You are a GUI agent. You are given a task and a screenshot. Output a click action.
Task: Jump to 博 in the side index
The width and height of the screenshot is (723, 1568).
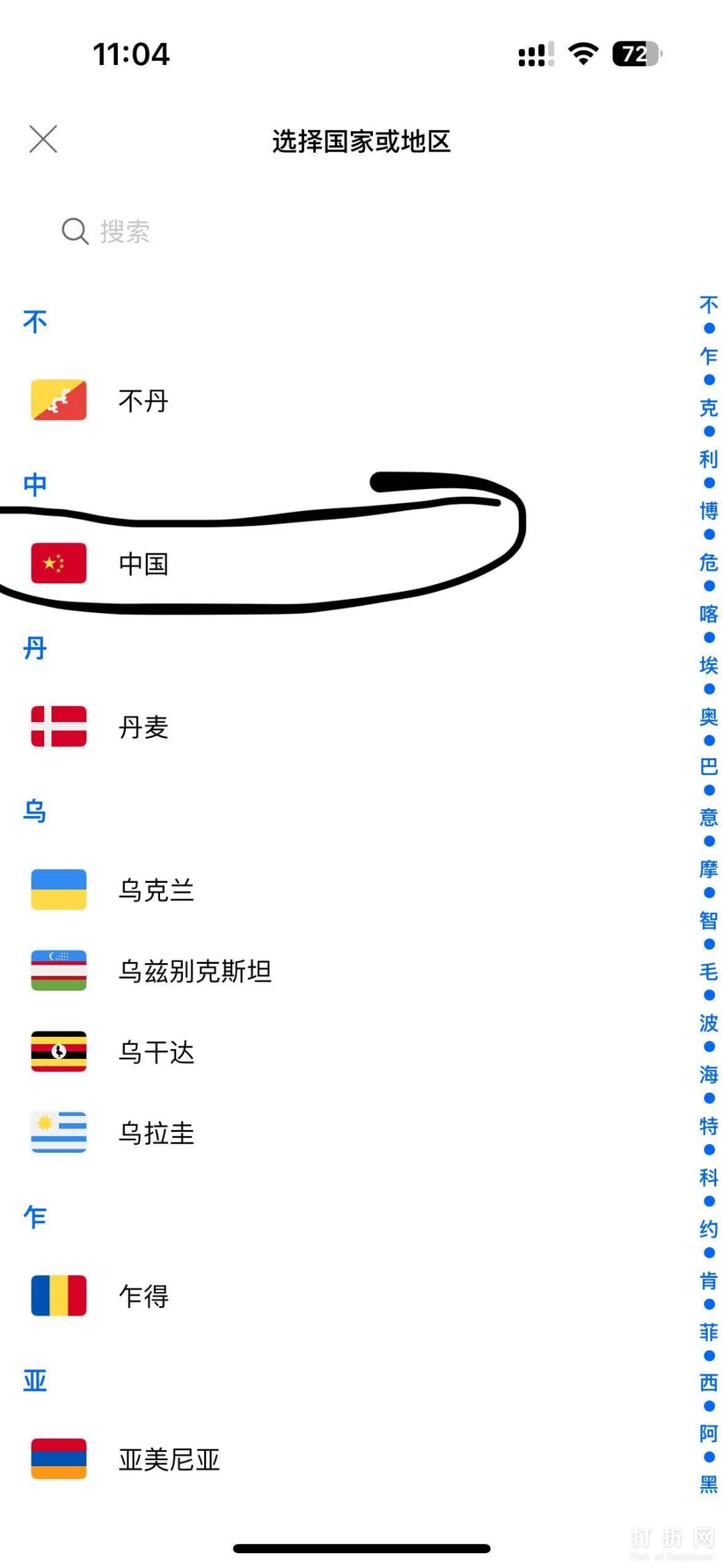point(708,510)
